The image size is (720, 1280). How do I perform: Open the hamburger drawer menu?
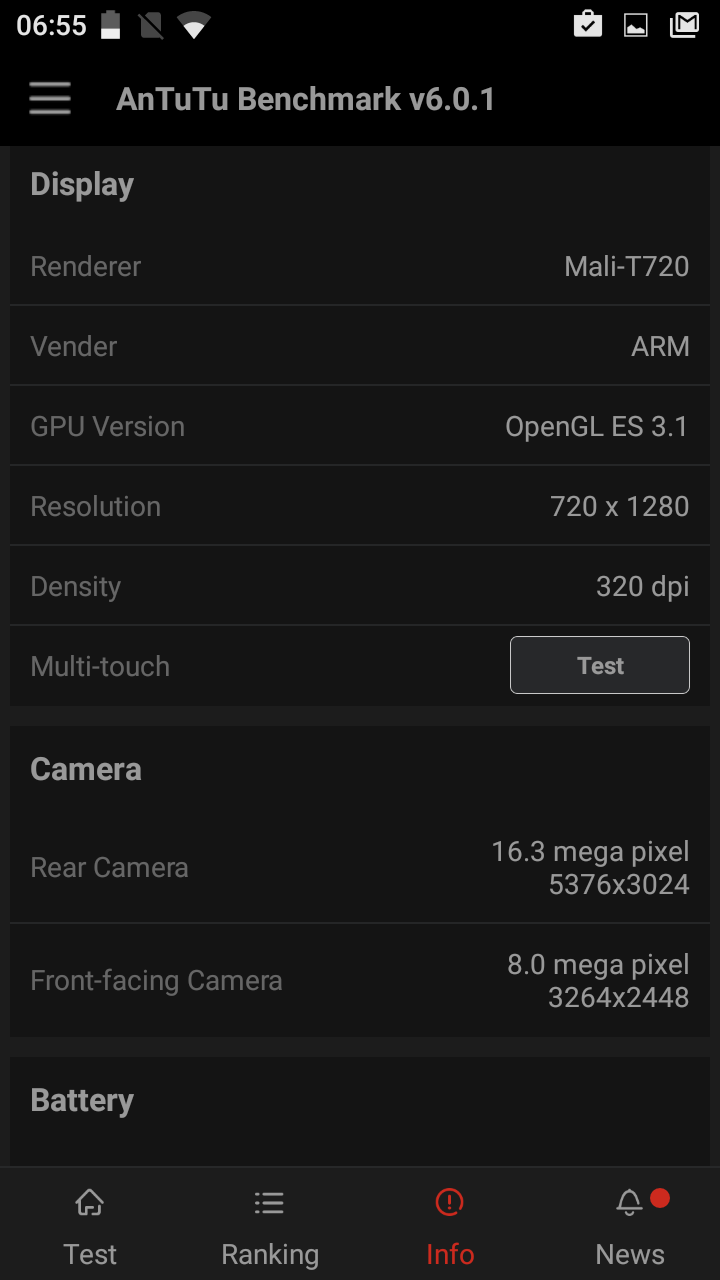50,99
